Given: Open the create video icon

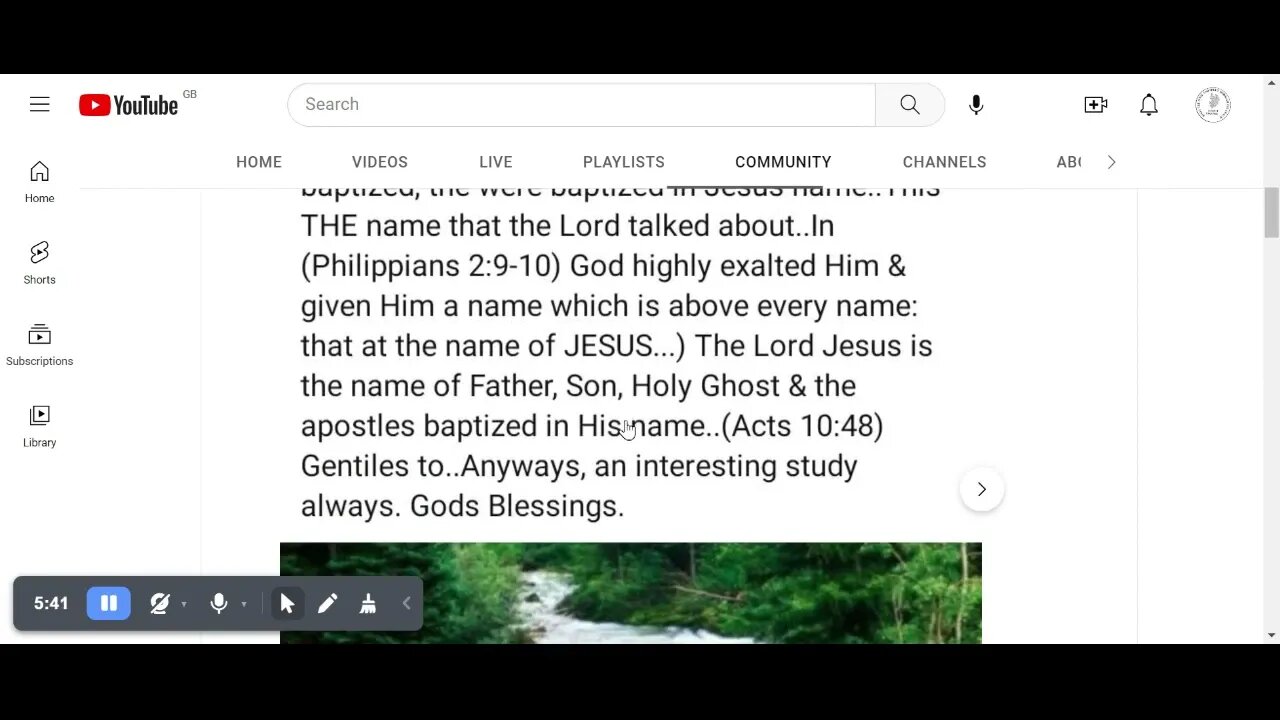Looking at the screenshot, I should (1095, 104).
